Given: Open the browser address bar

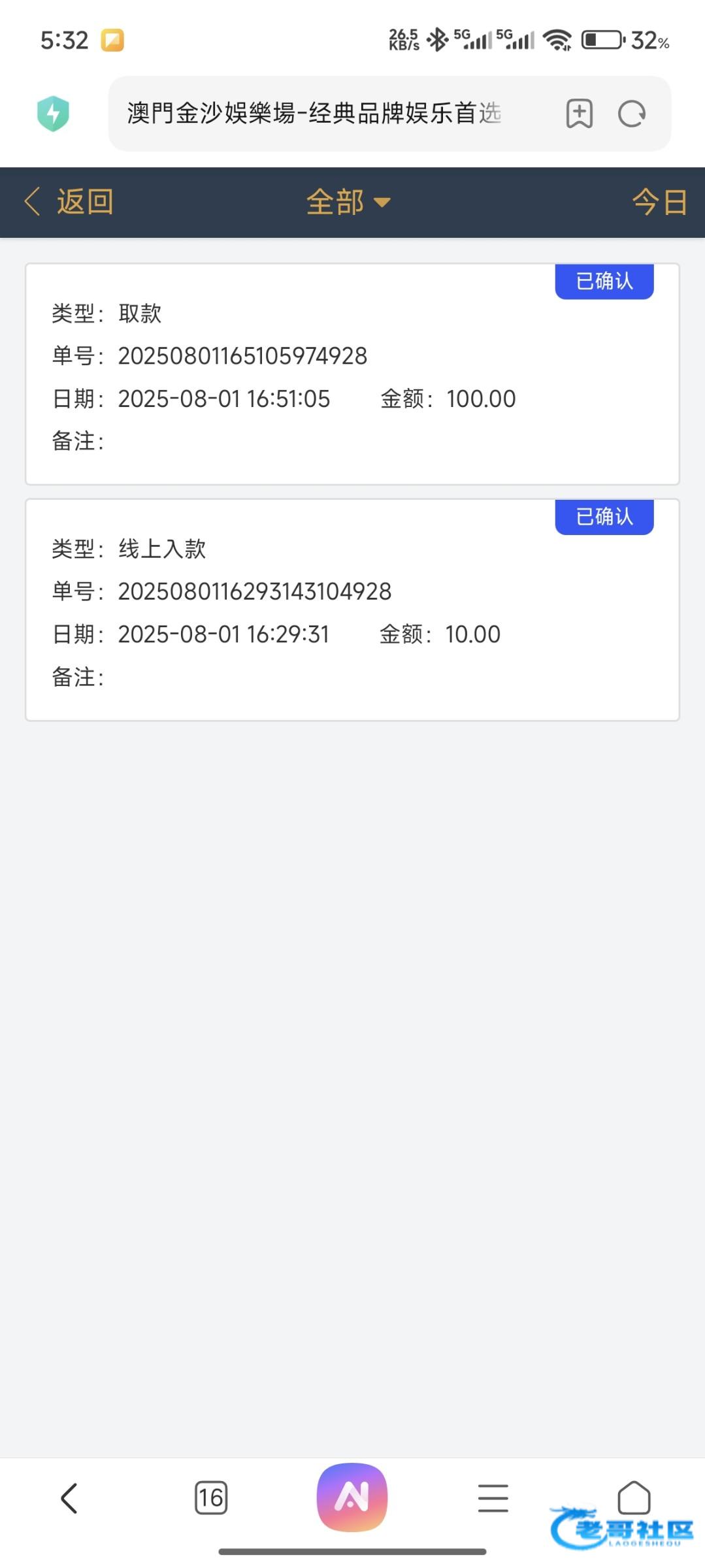Looking at the screenshot, I should (314, 114).
